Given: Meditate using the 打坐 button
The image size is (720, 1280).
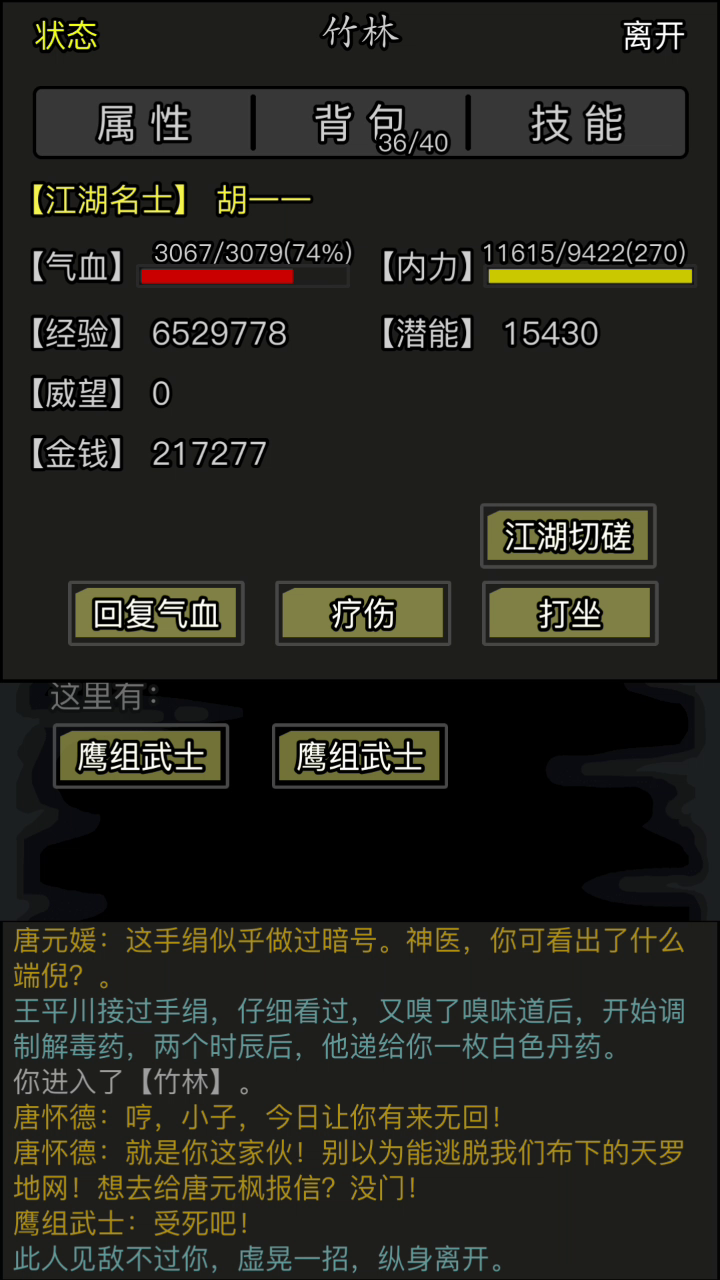Looking at the screenshot, I should click(569, 614).
